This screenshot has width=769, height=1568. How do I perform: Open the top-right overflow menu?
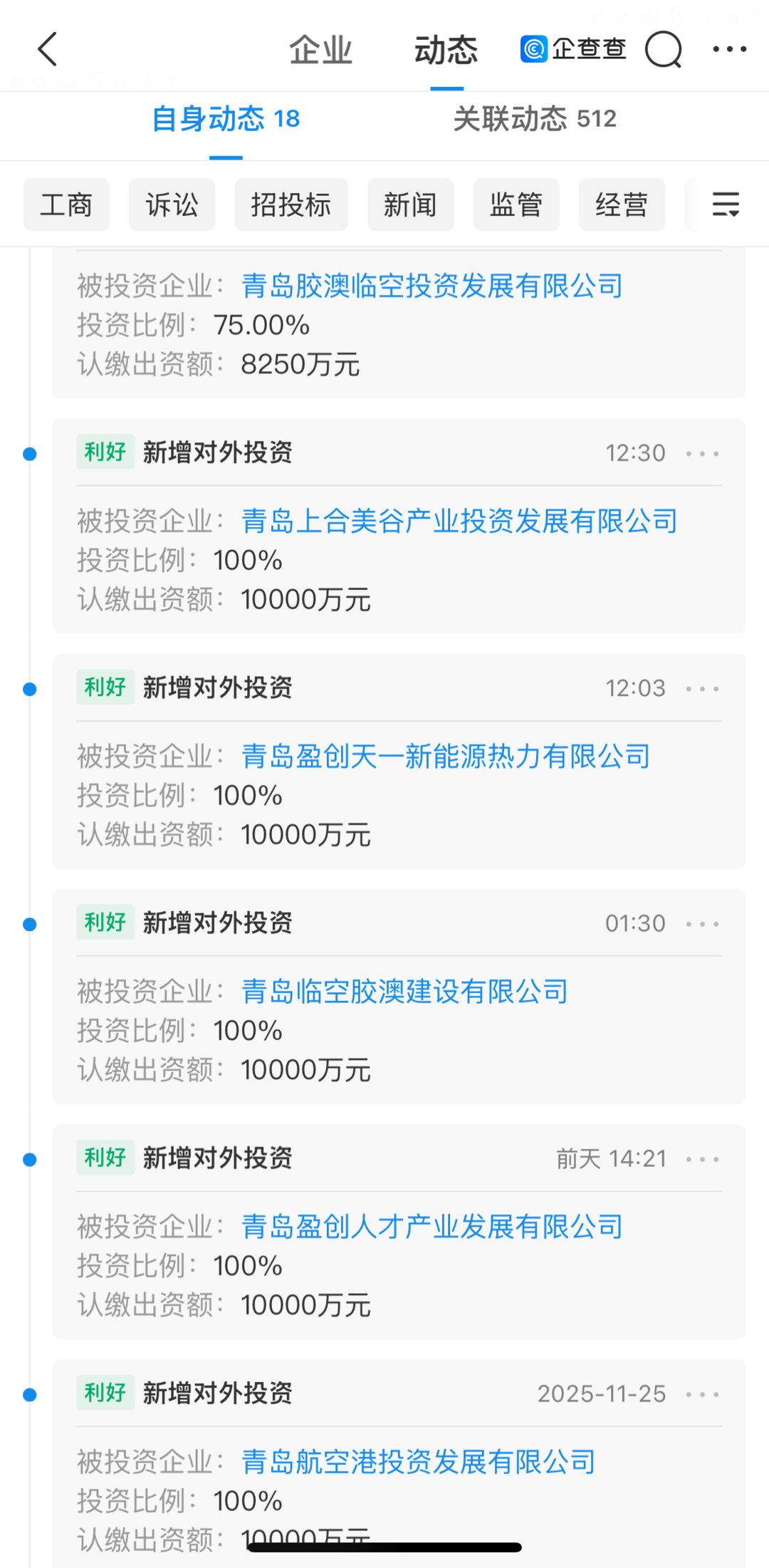click(729, 50)
